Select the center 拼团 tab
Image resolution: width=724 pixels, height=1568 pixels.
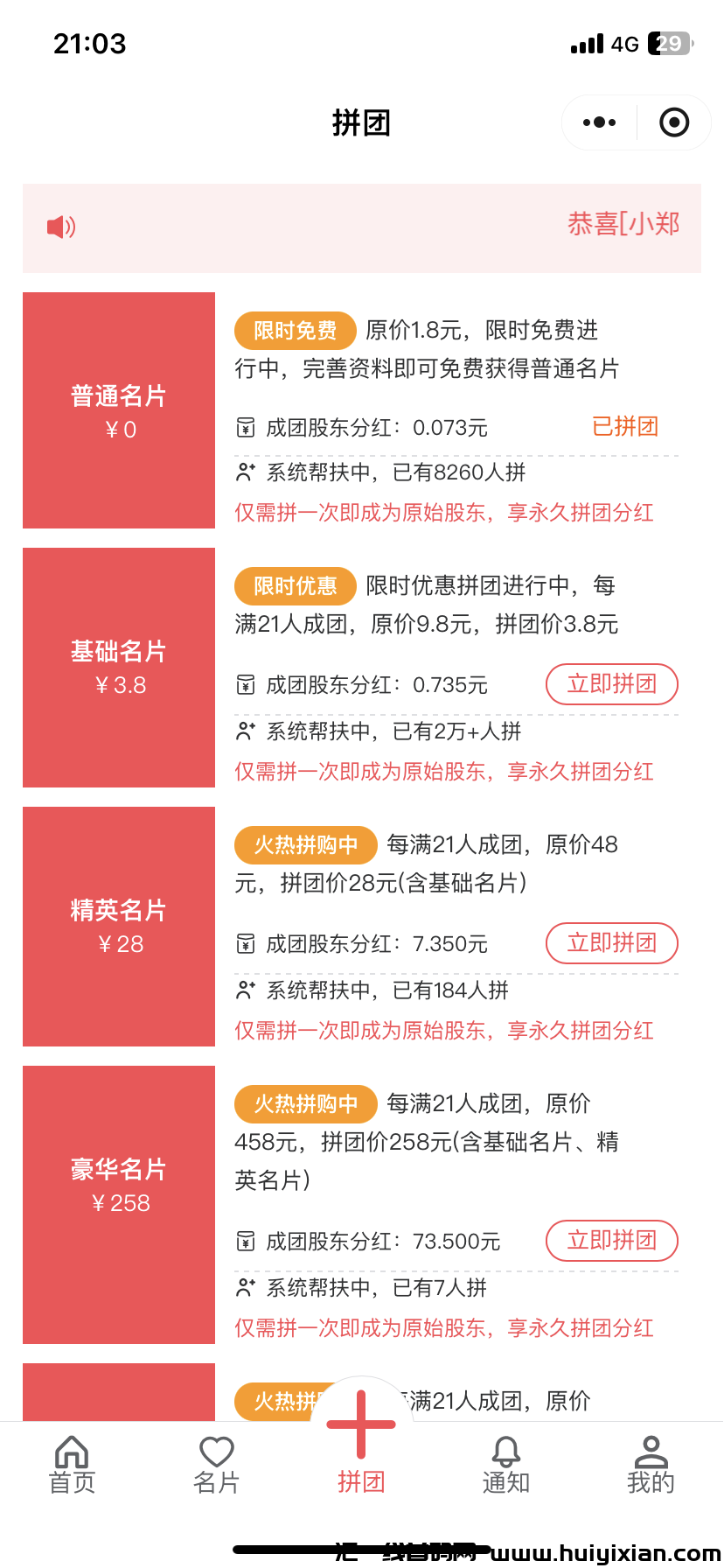pos(361,1444)
